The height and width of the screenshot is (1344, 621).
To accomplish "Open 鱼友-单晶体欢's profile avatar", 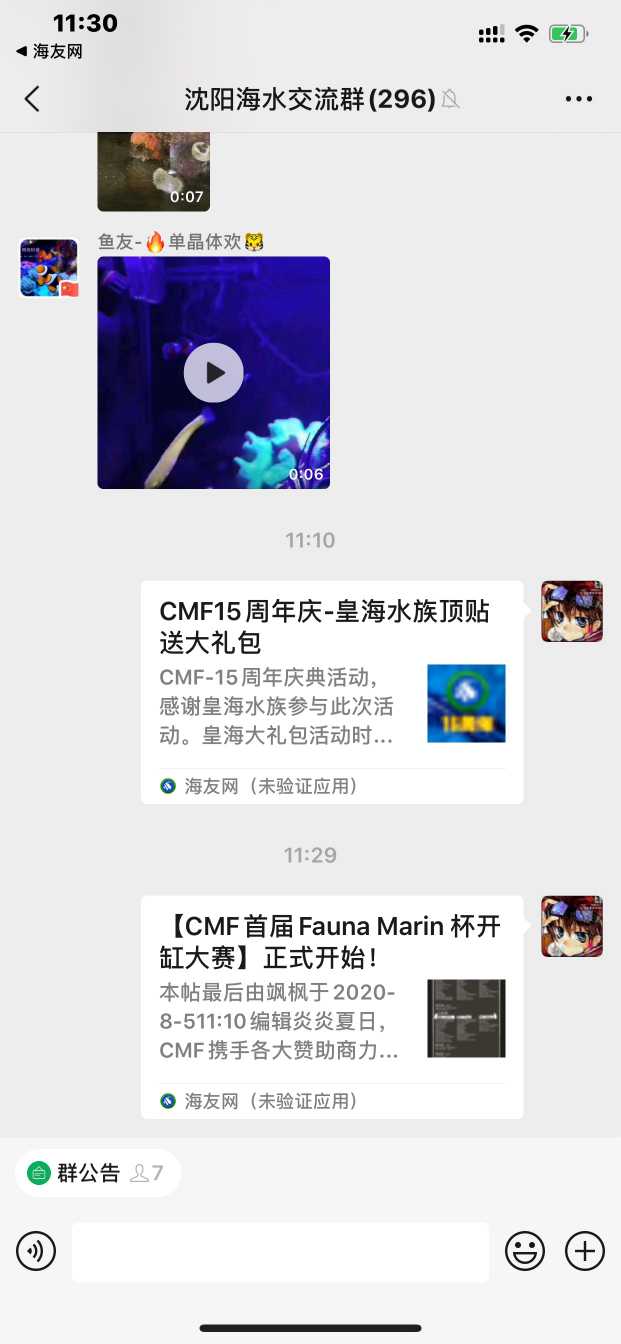I will (x=49, y=268).
